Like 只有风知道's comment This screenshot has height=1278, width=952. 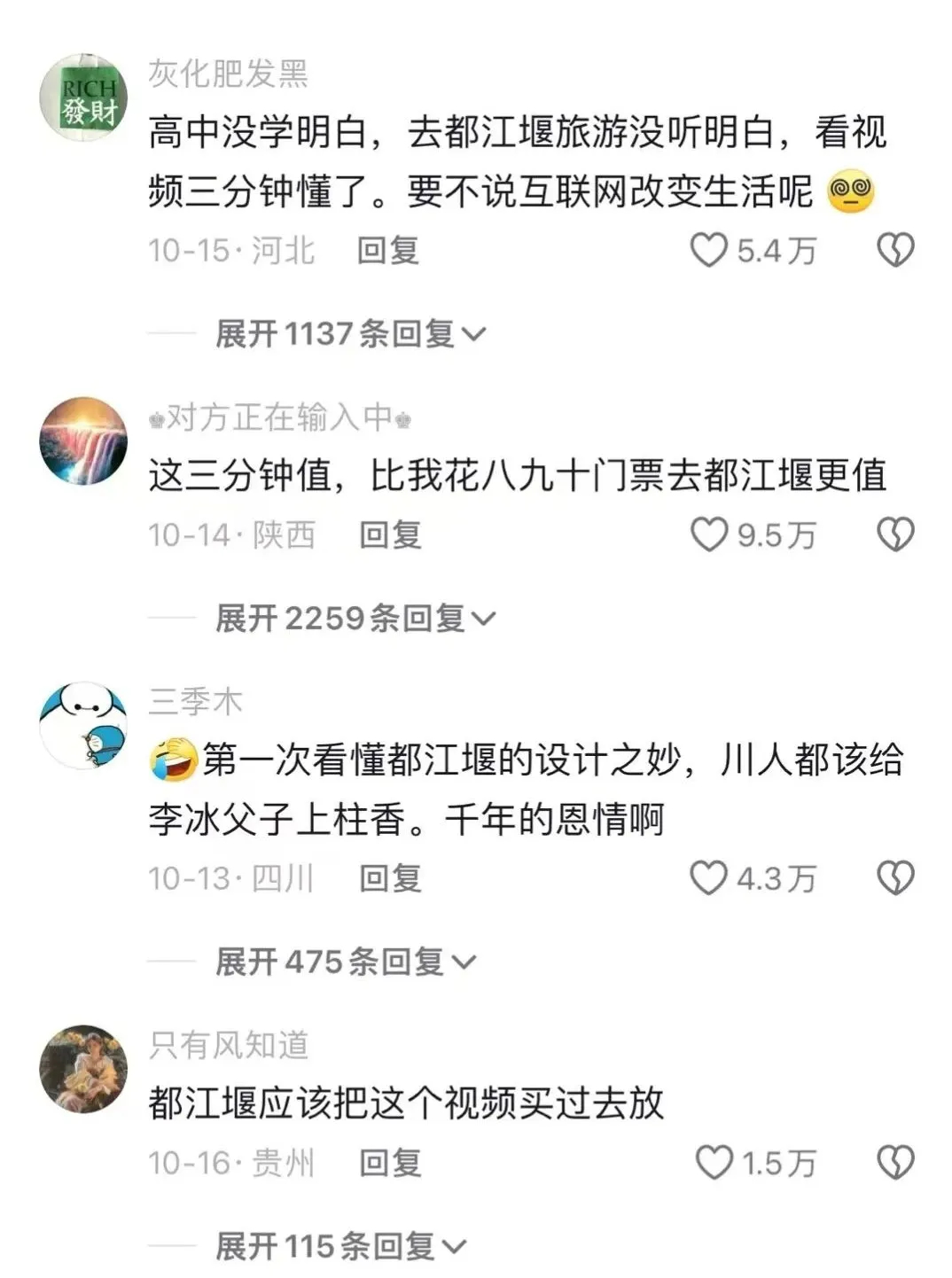(714, 1163)
